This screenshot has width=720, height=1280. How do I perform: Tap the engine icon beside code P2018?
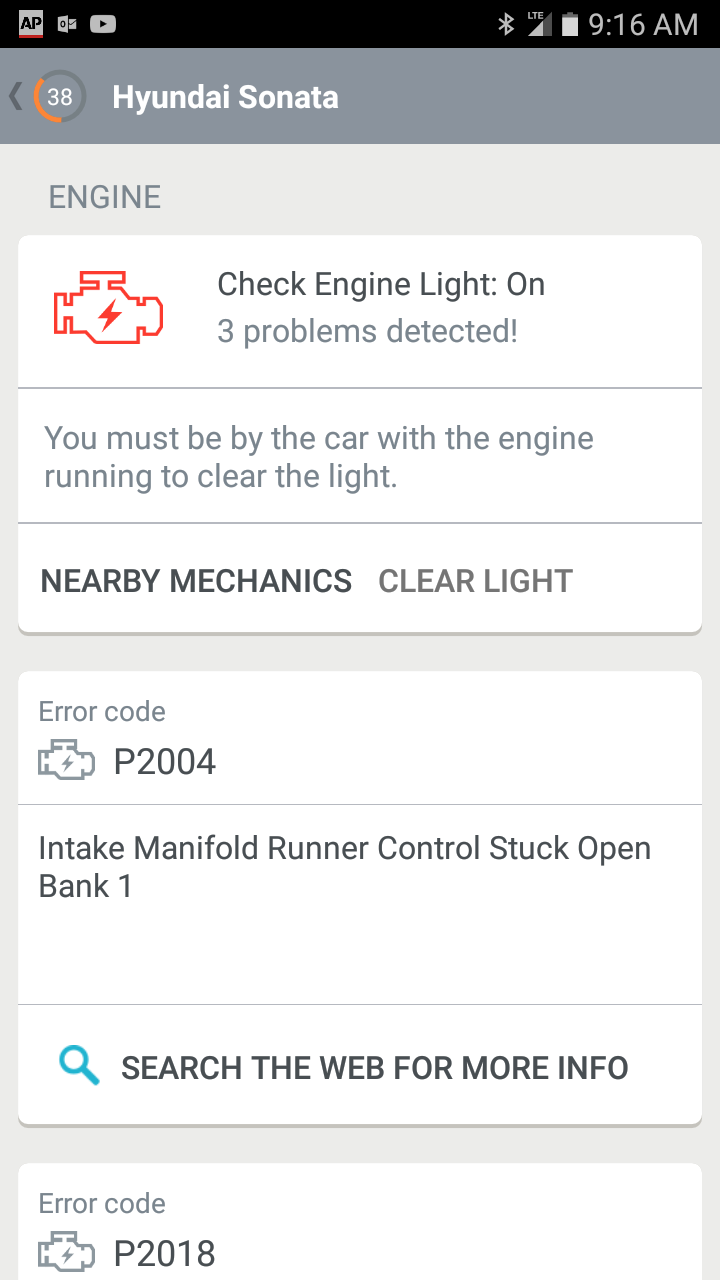(65, 1253)
